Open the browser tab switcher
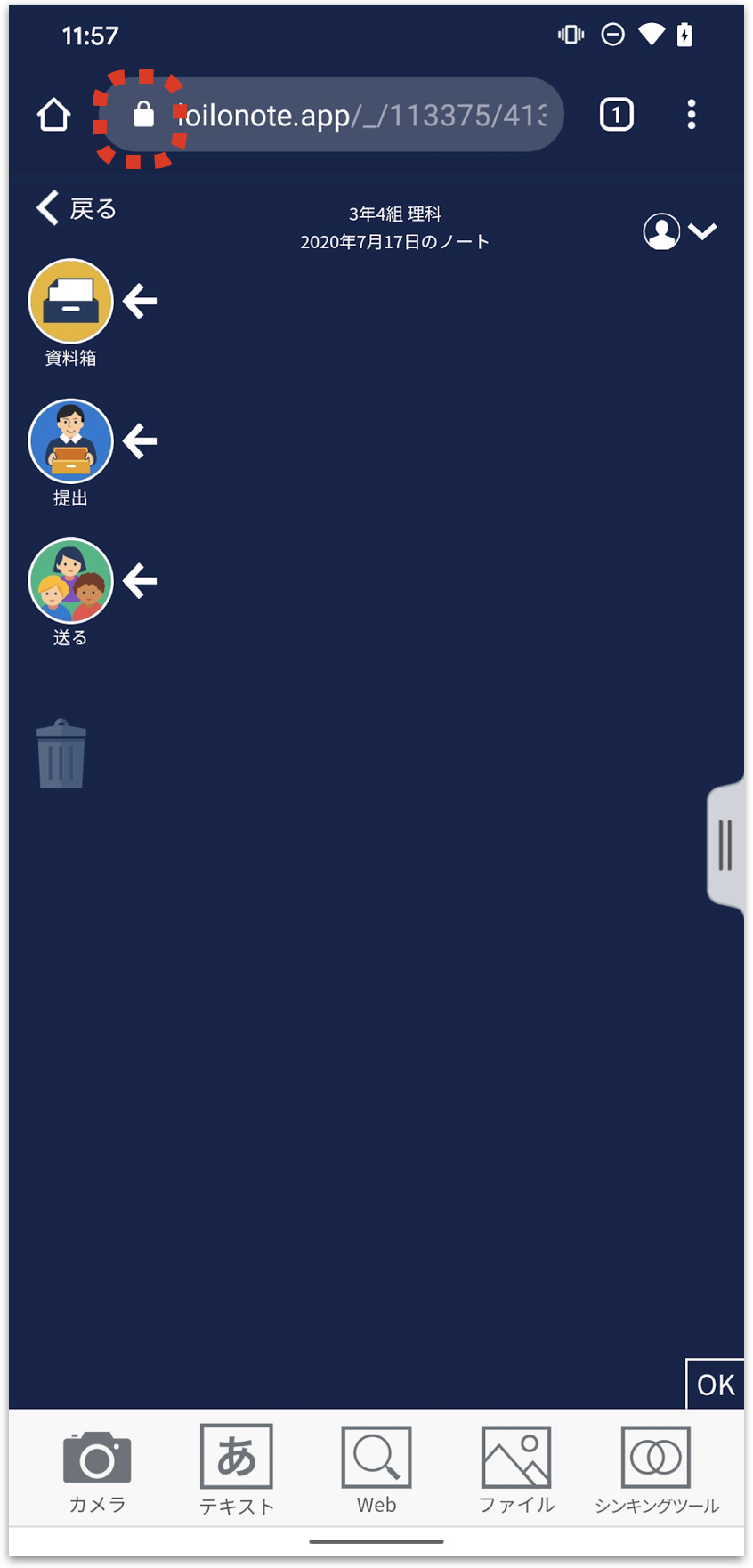 [616, 115]
